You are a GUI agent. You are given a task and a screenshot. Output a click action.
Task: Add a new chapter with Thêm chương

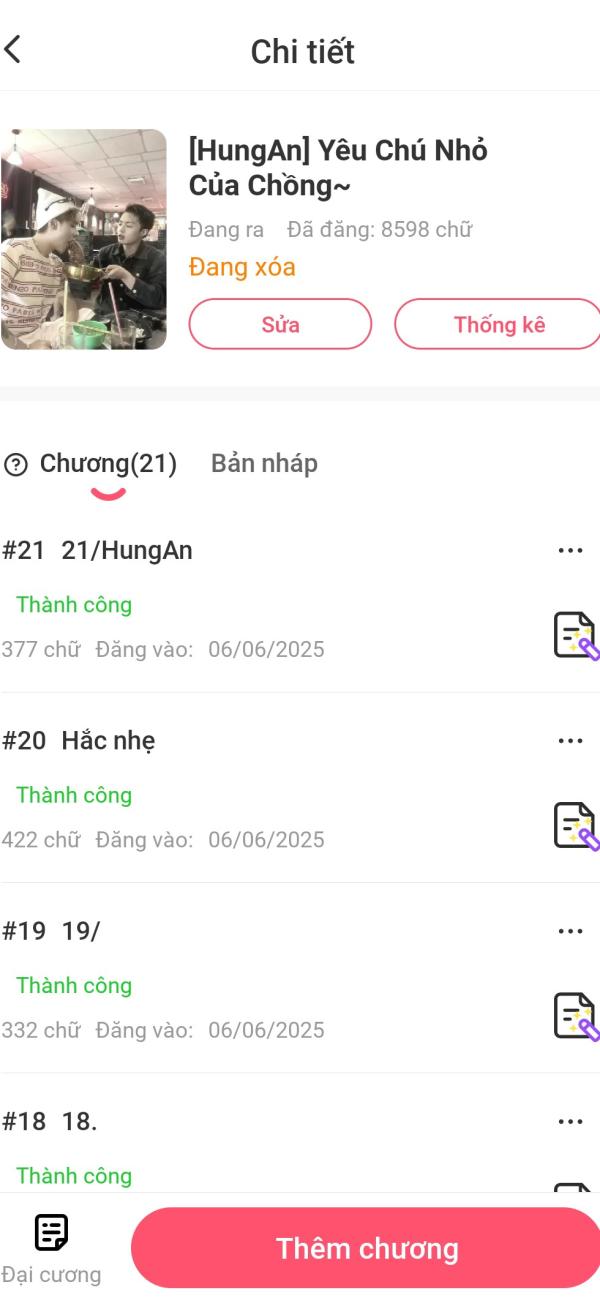367,1248
